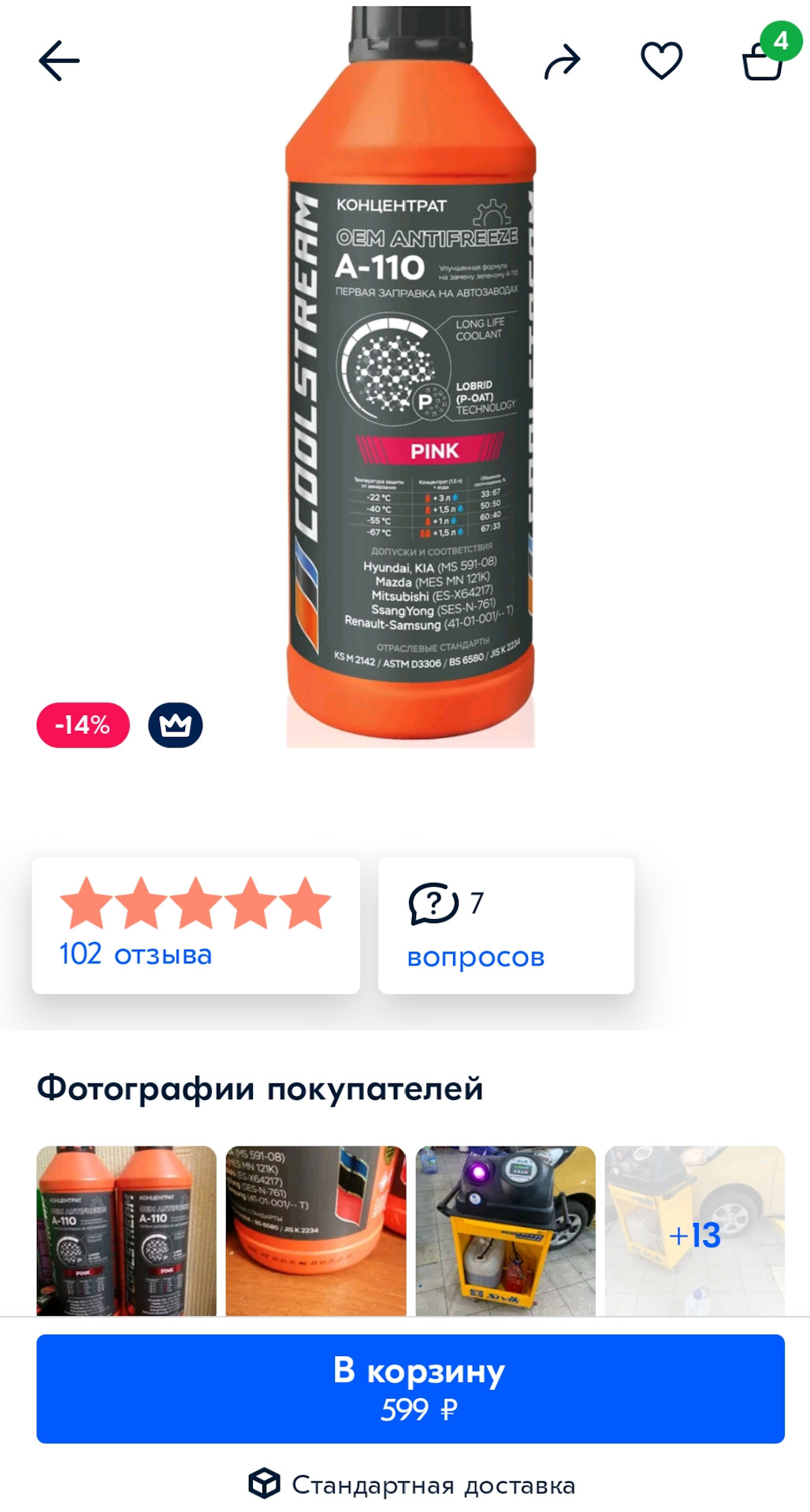Open the Coolstream antifreeze product image
810x1512 pixels.
411,376
